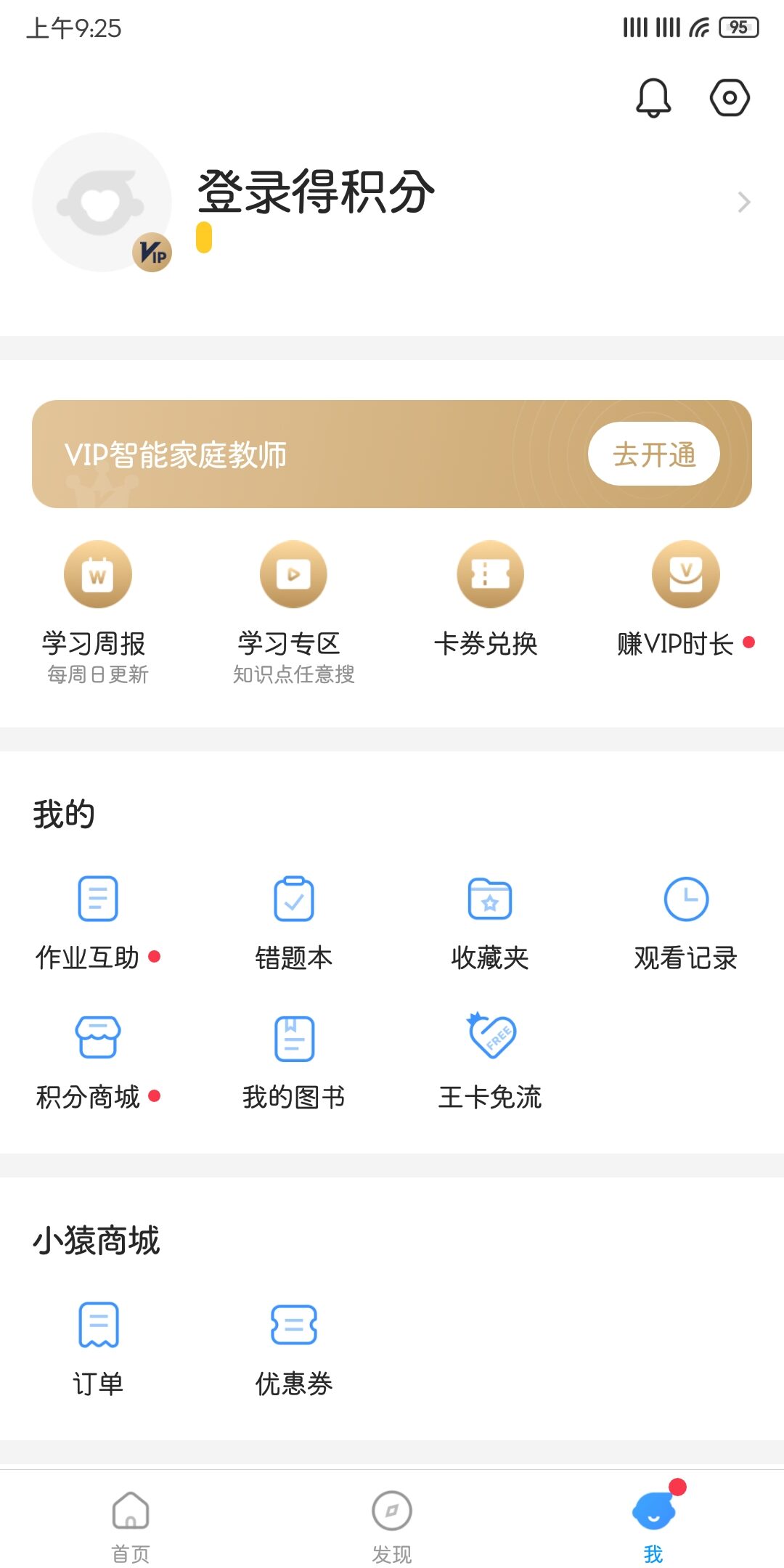Open the notifications bell
Screen dimensions: 784x1568
[x=653, y=98]
